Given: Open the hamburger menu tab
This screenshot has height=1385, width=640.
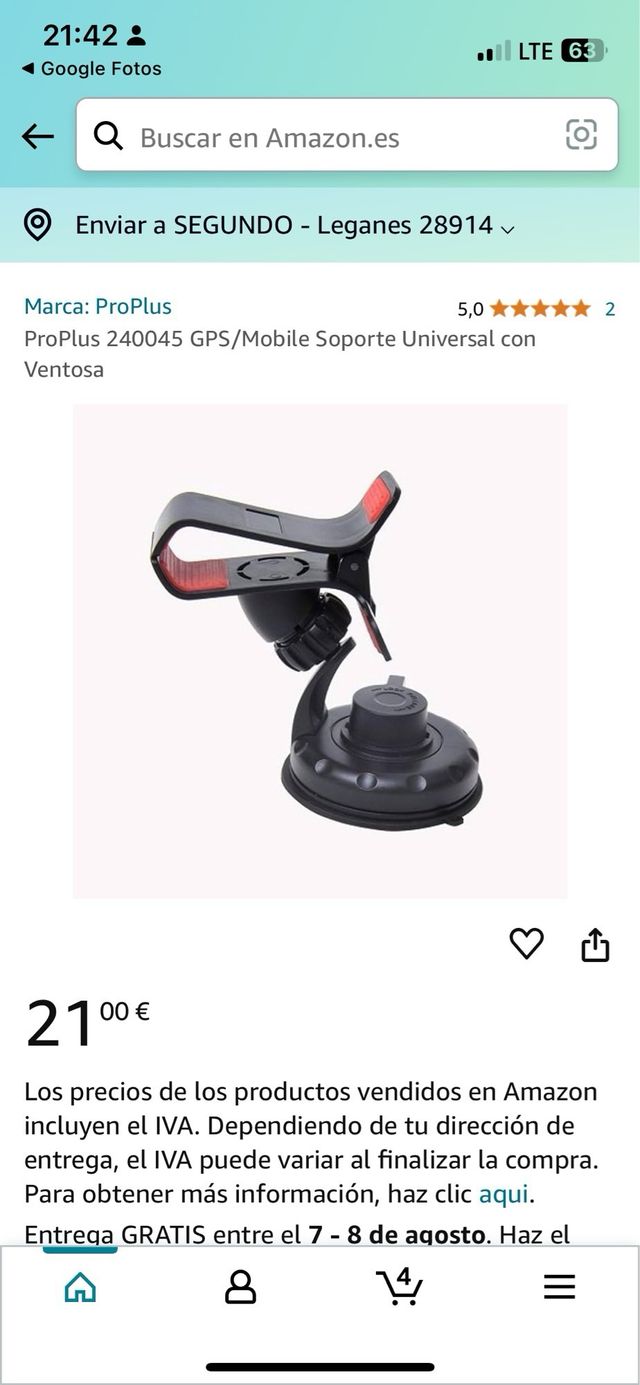Looking at the screenshot, I should tap(559, 1287).
